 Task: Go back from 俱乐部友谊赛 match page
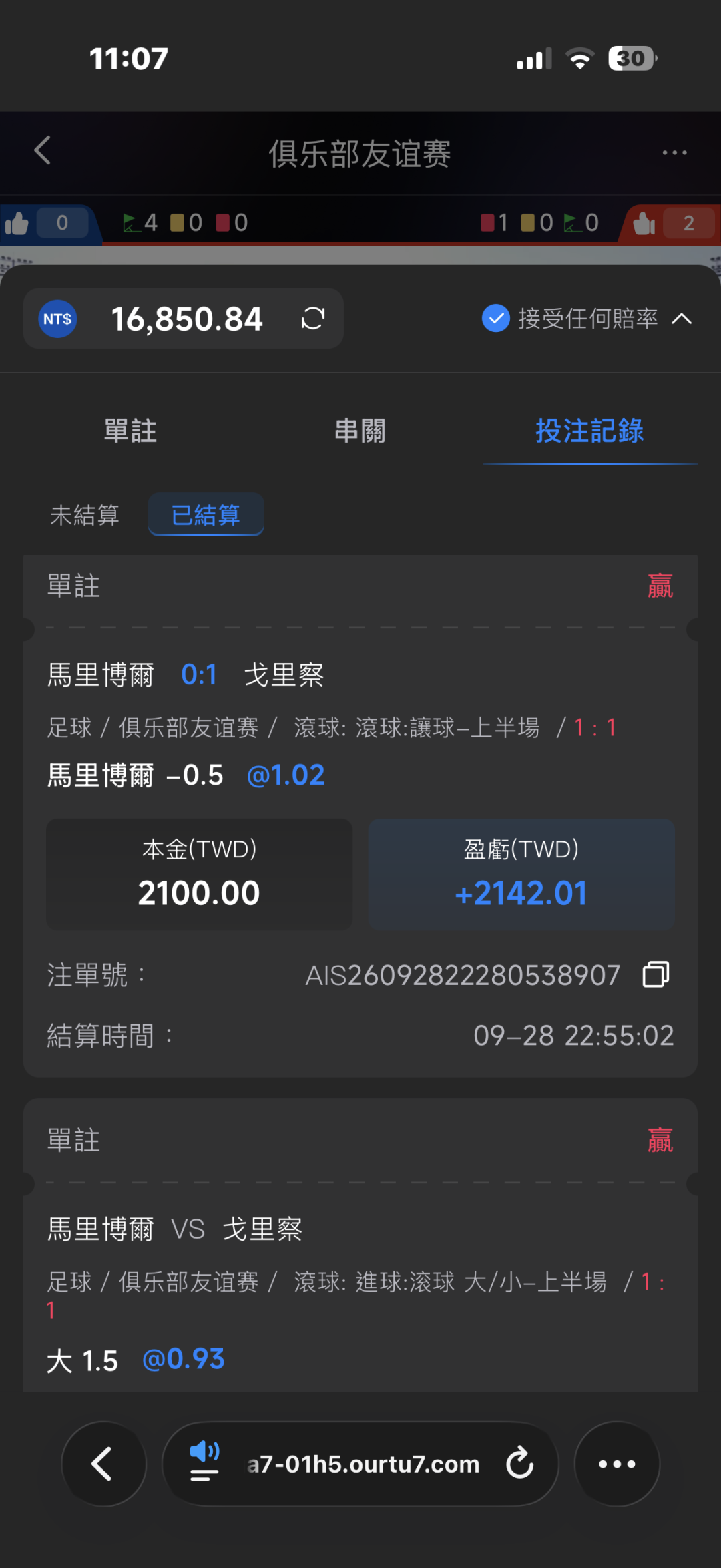[43, 150]
